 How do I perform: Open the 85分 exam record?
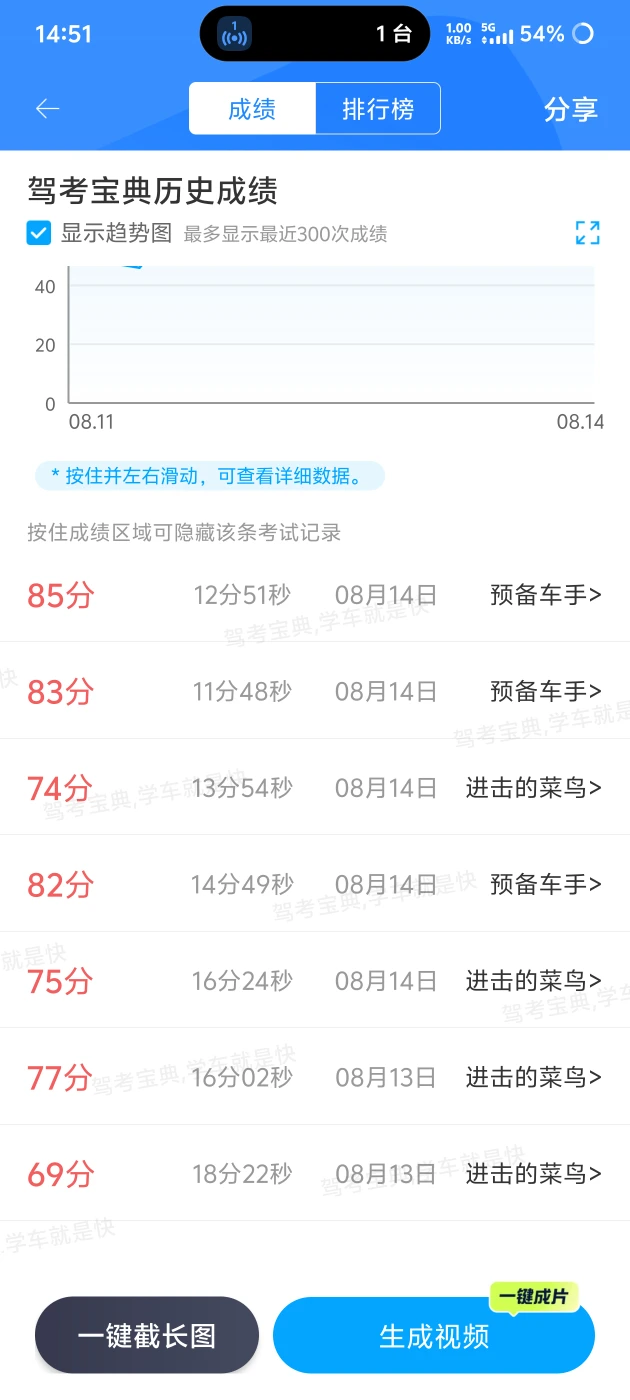[315, 595]
